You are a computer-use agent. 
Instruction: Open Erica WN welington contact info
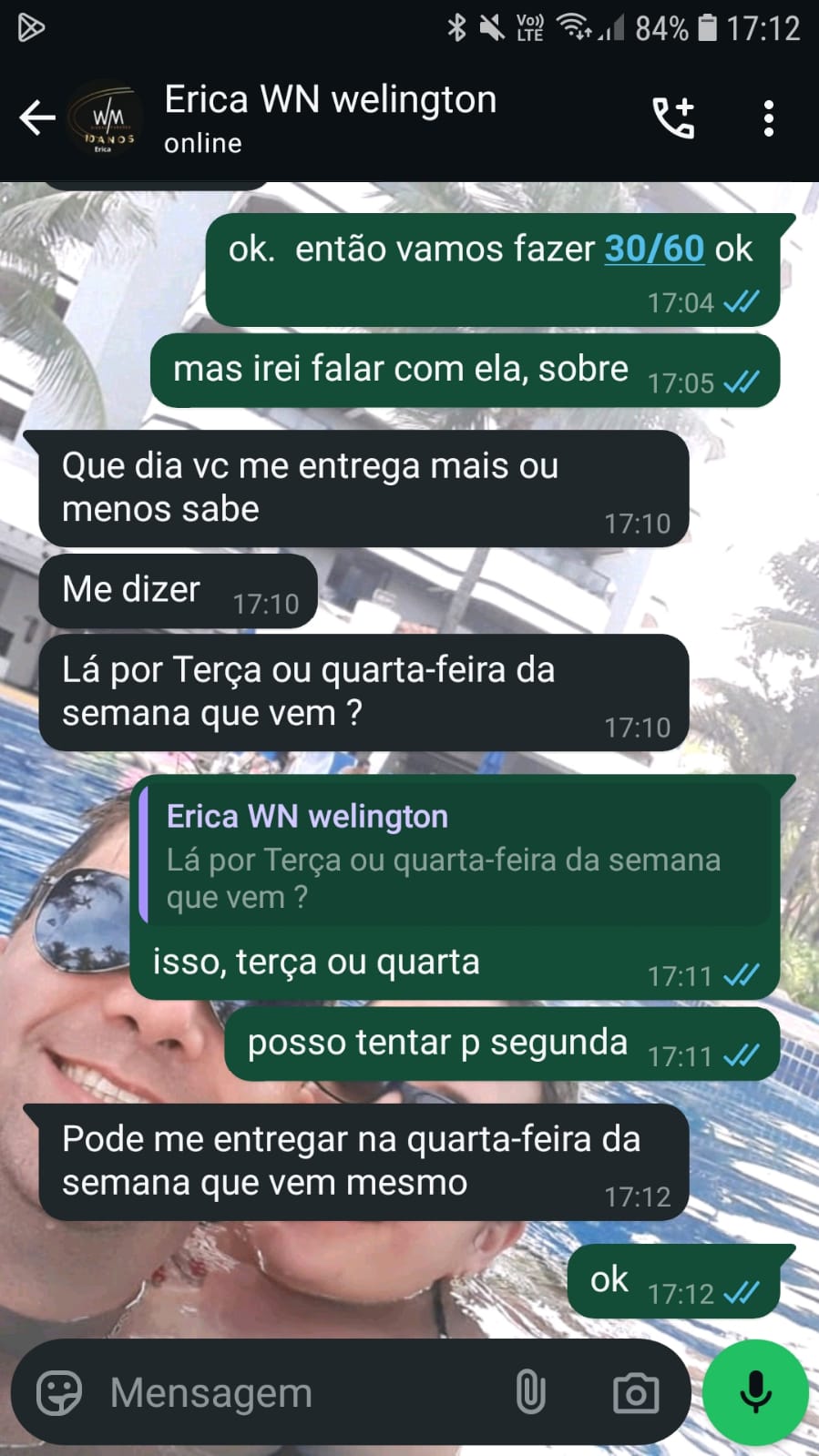click(330, 117)
